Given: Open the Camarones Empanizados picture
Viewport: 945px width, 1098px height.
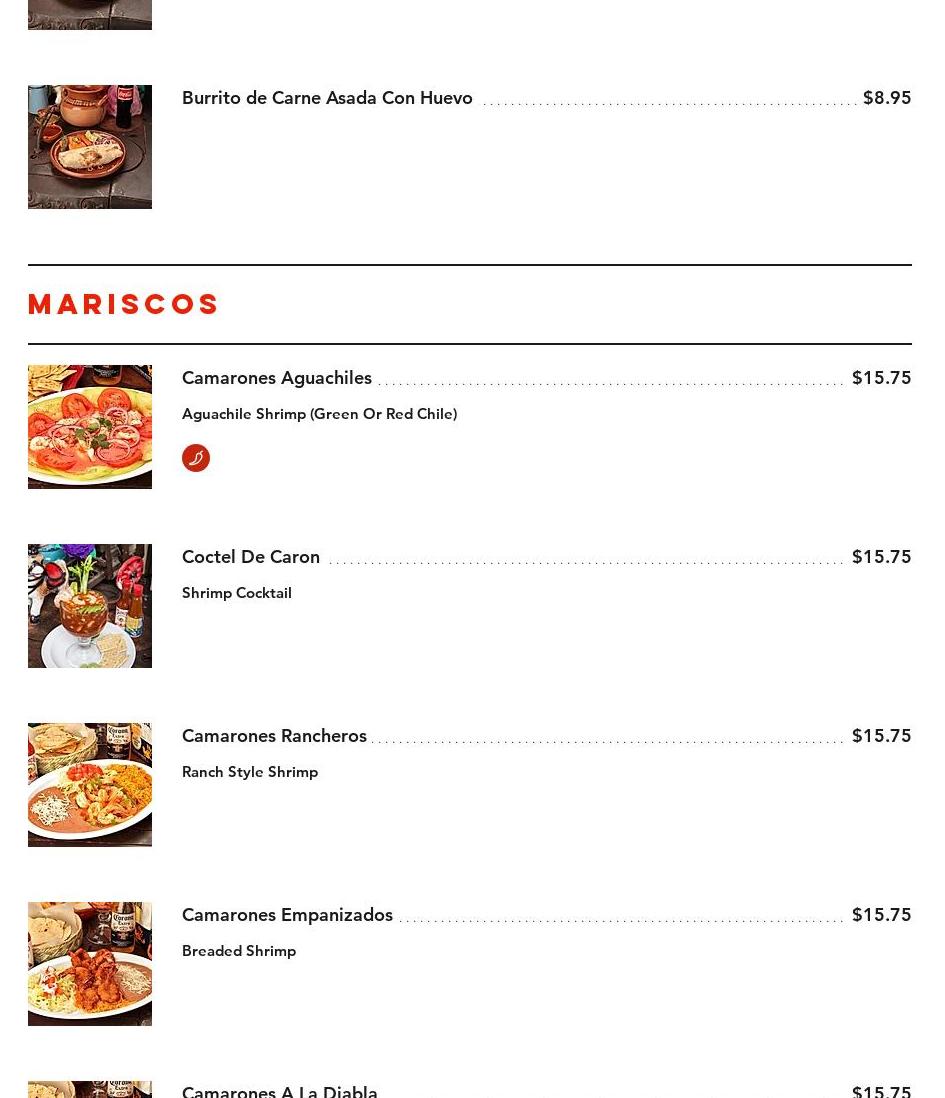Looking at the screenshot, I should [x=90, y=964].
